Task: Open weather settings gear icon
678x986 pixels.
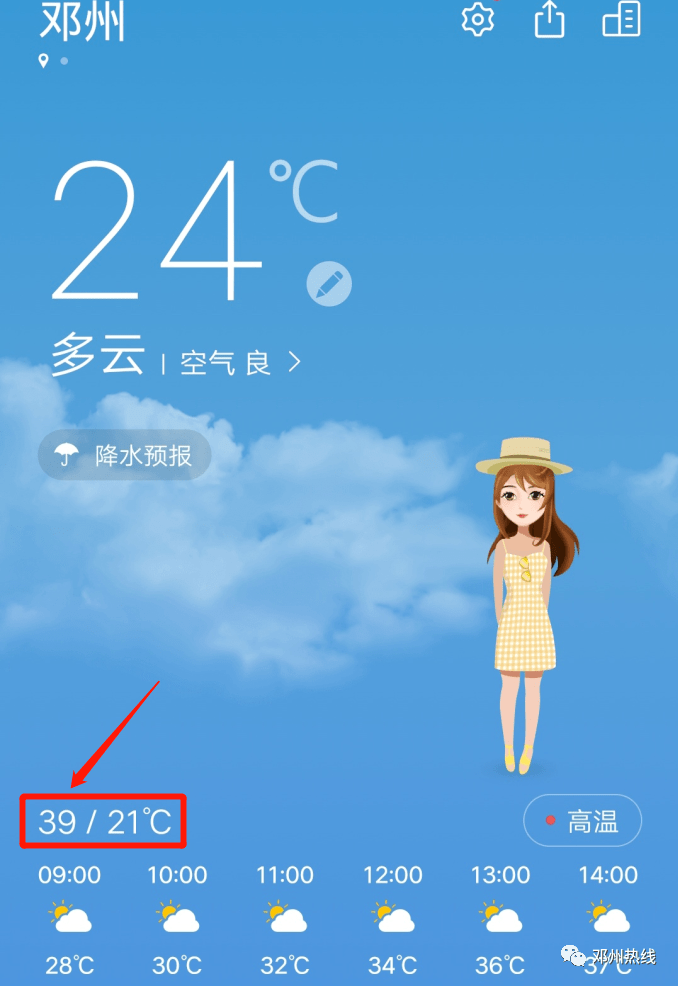Action: point(478,20)
